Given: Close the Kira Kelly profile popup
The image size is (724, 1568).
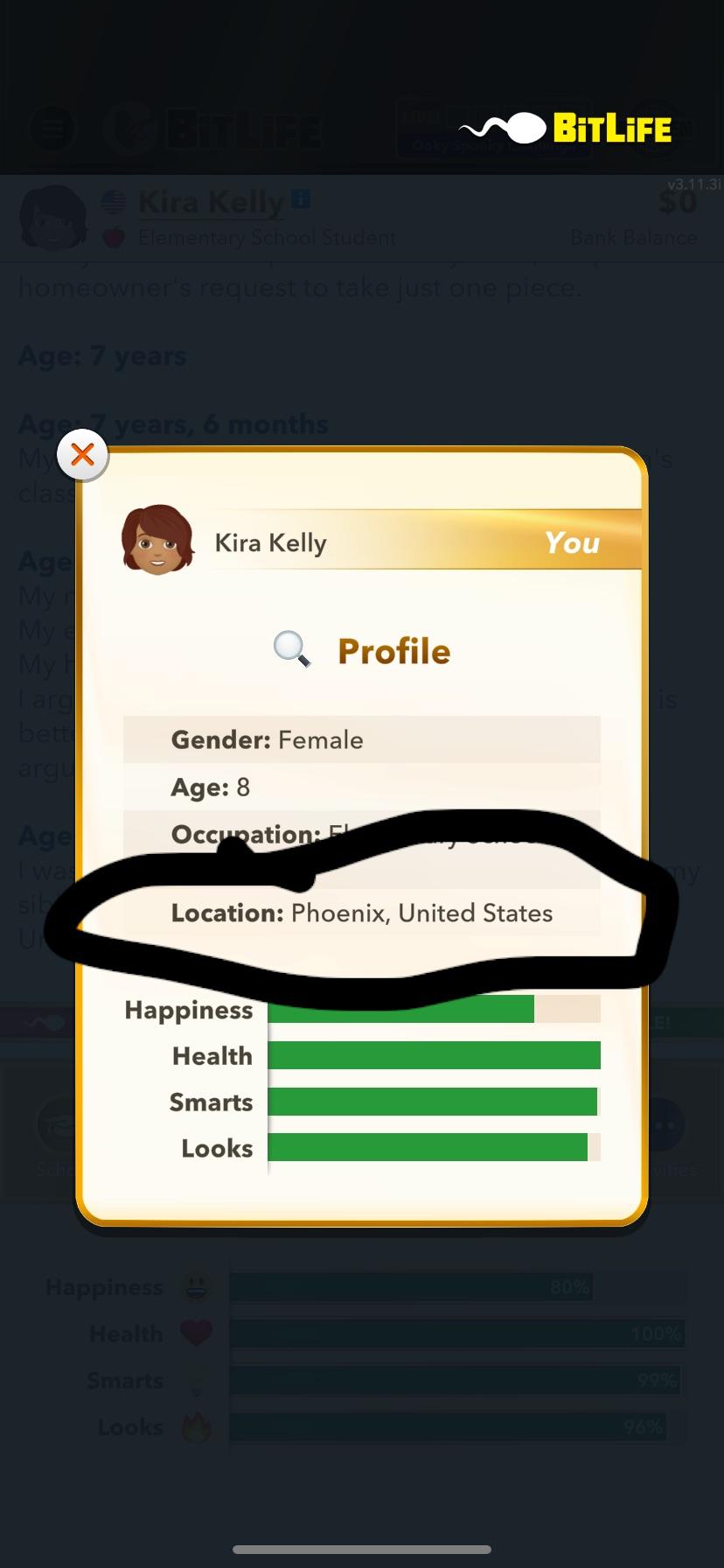Looking at the screenshot, I should pyautogui.click(x=82, y=454).
